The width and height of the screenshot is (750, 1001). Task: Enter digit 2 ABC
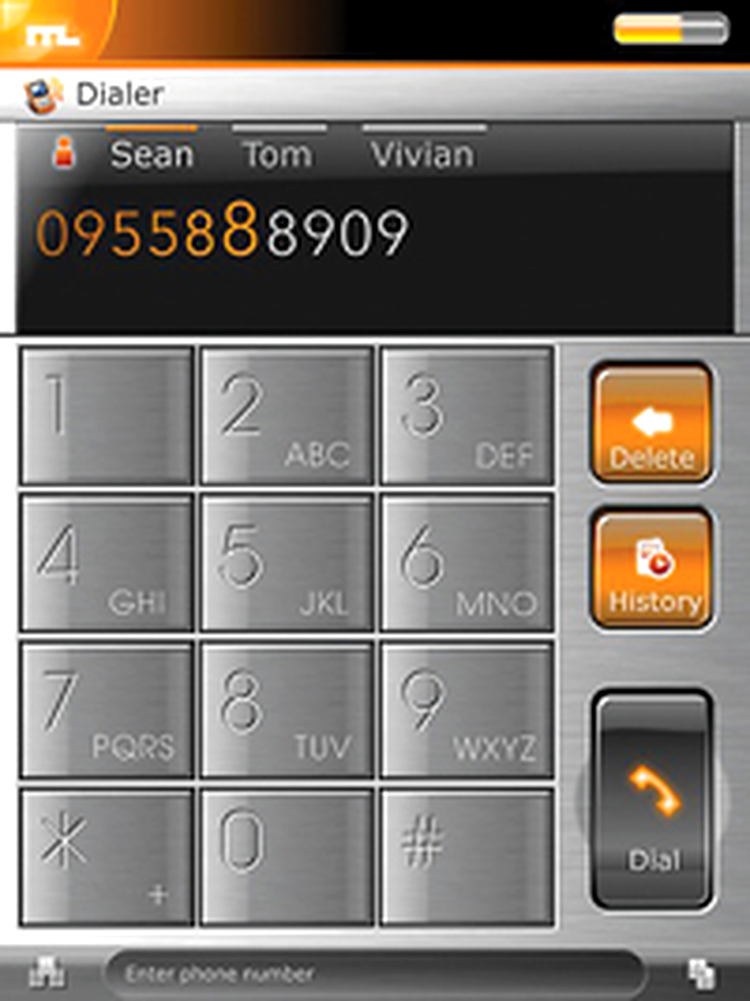[287, 415]
